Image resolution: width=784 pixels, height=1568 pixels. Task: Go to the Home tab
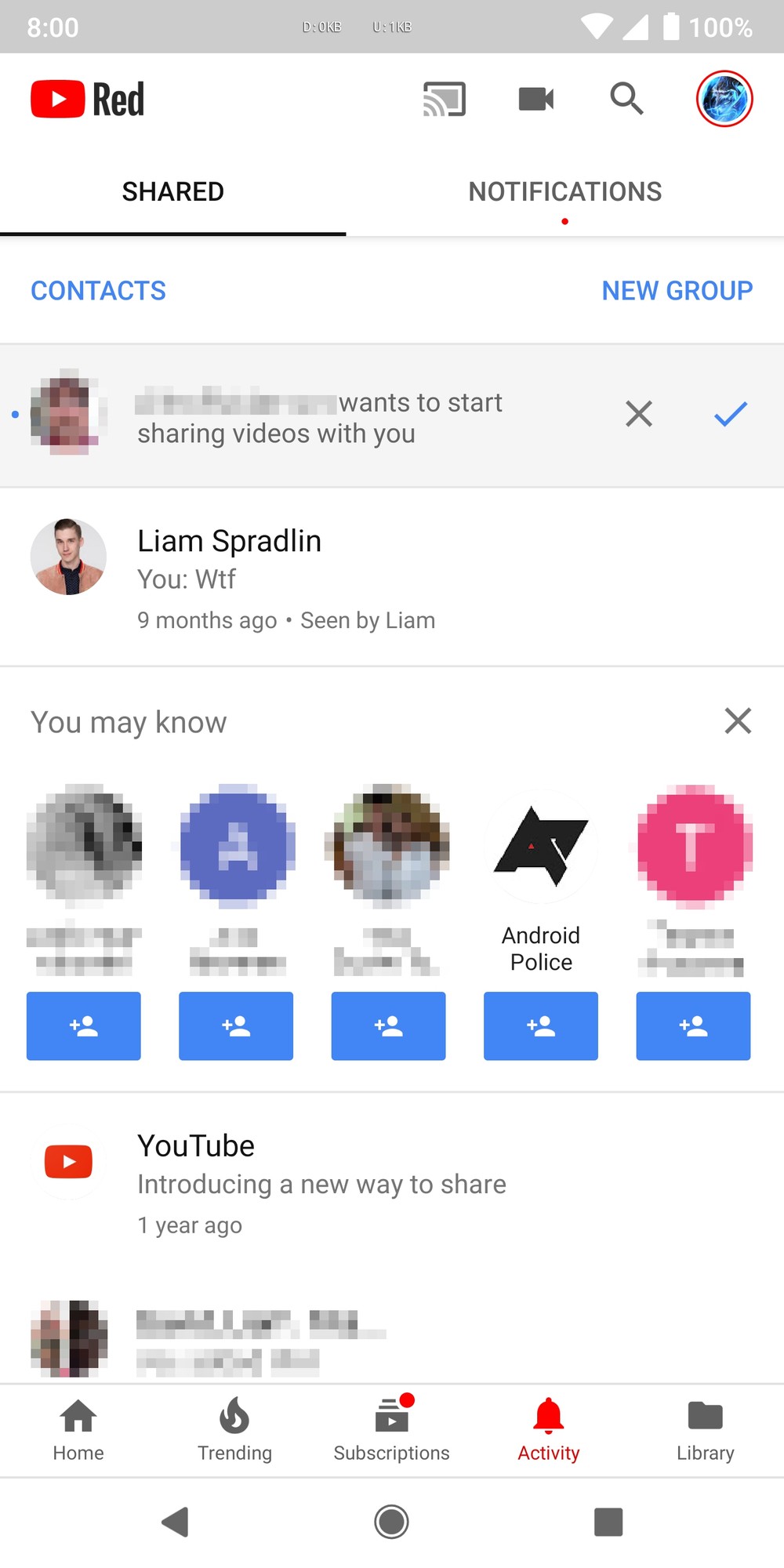point(78,1431)
